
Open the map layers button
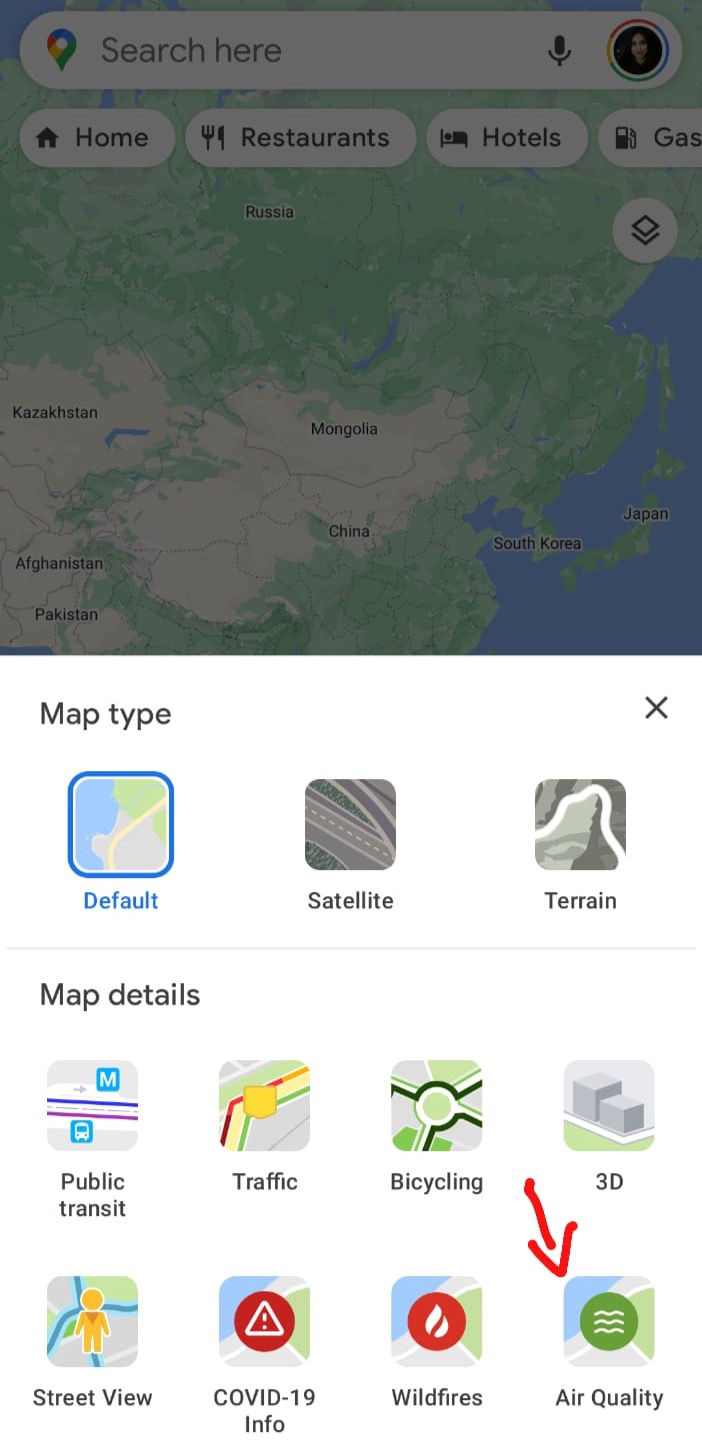click(645, 231)
